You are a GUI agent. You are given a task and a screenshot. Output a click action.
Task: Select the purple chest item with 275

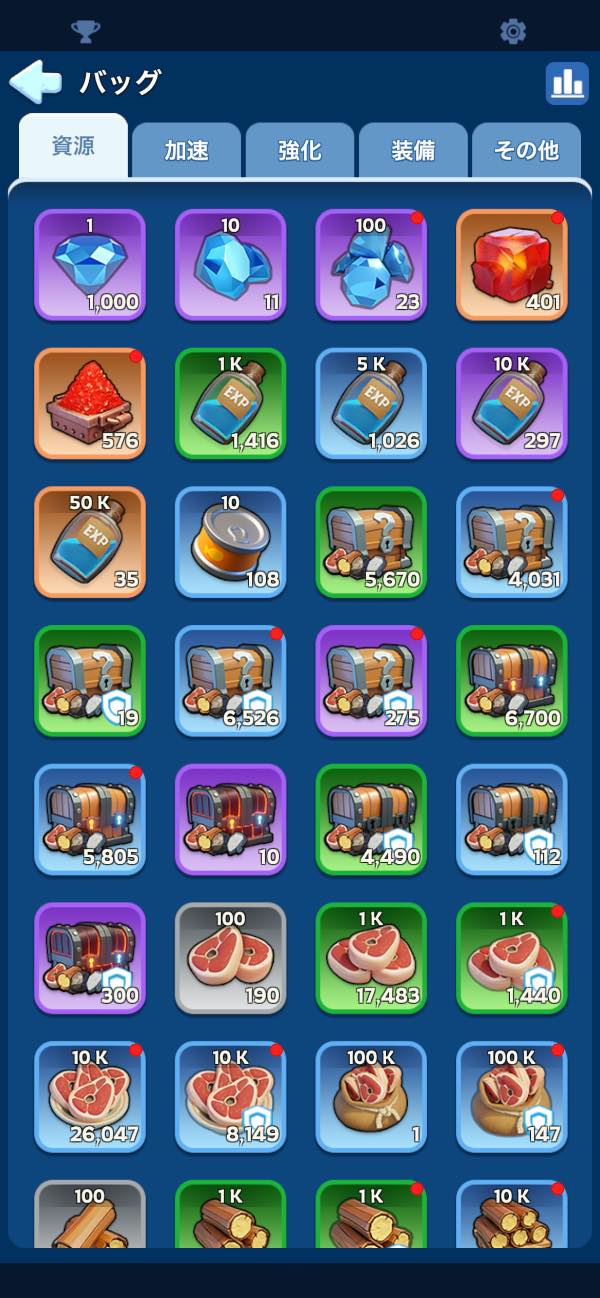(x=371, y=681)
